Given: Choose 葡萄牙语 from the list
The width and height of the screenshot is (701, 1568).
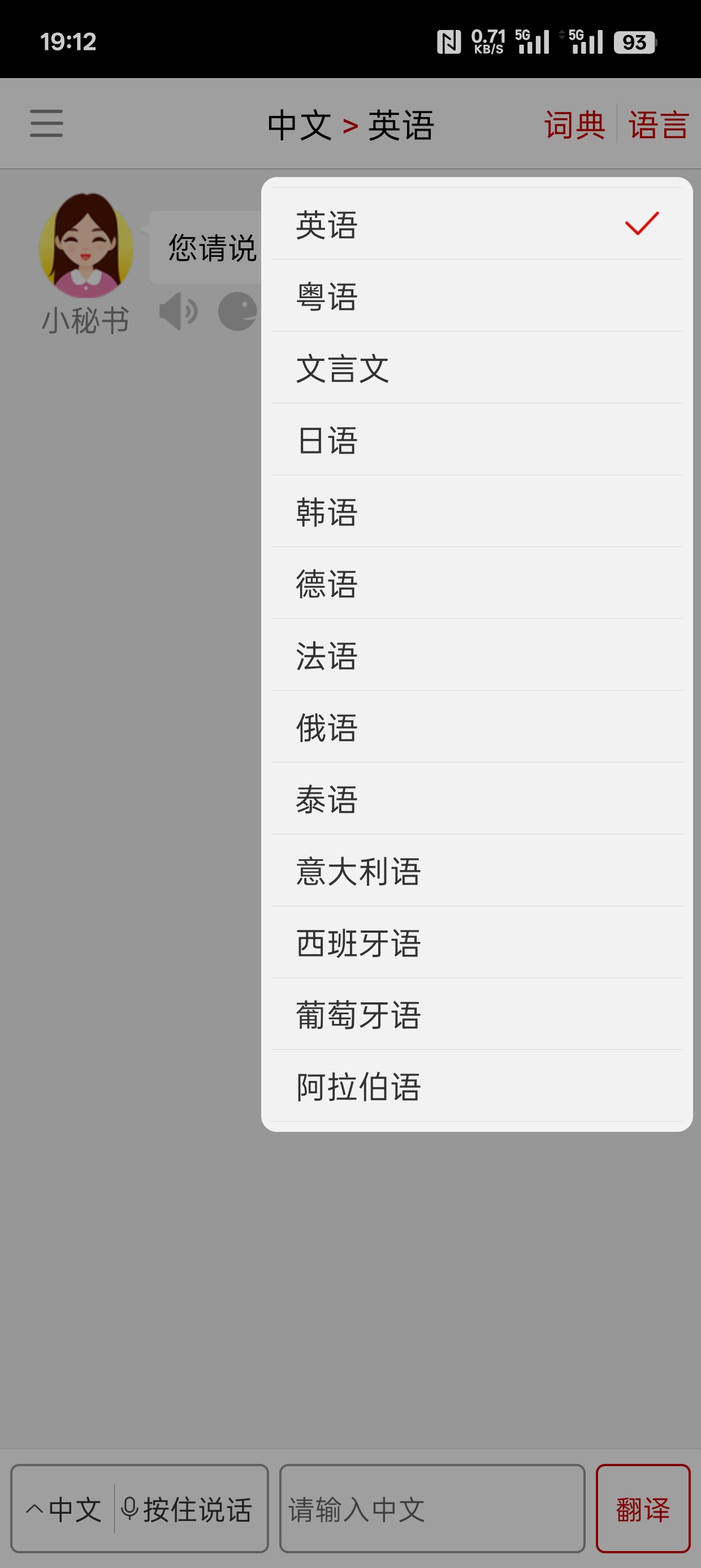Looking at the screenshot, I should click(x=476, y=1015).
